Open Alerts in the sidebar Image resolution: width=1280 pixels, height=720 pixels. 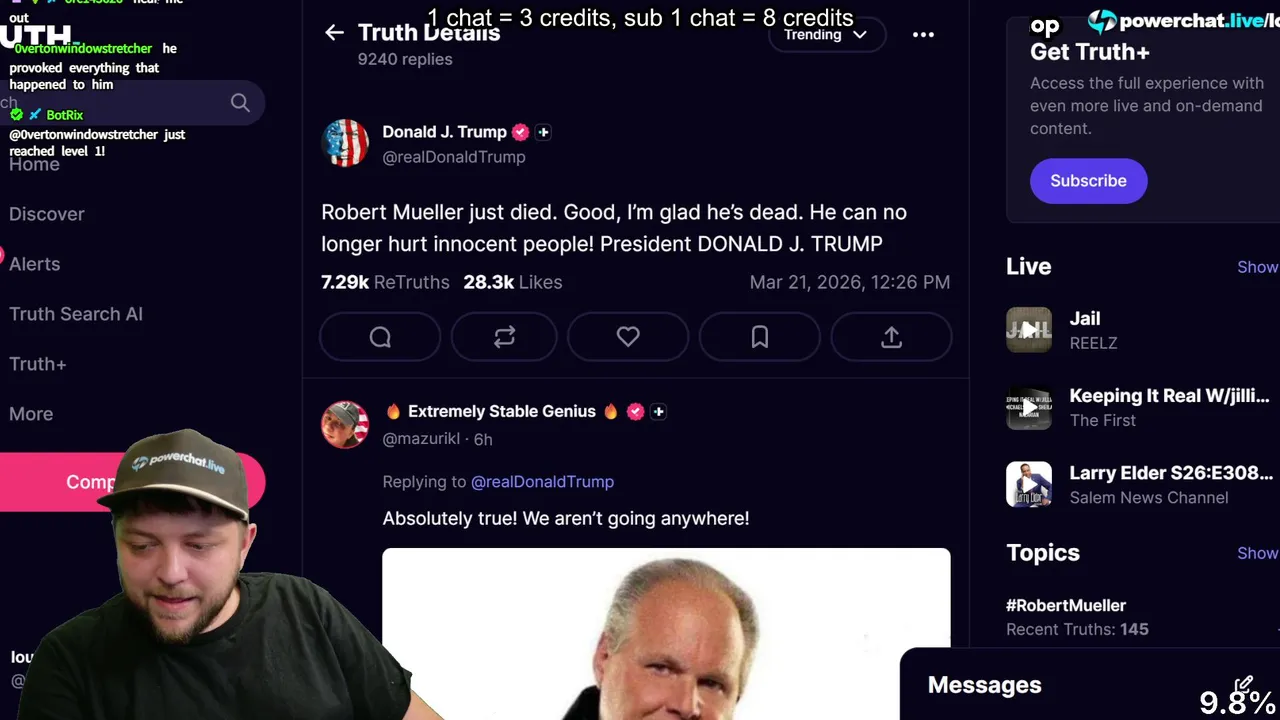pos(35,264)
